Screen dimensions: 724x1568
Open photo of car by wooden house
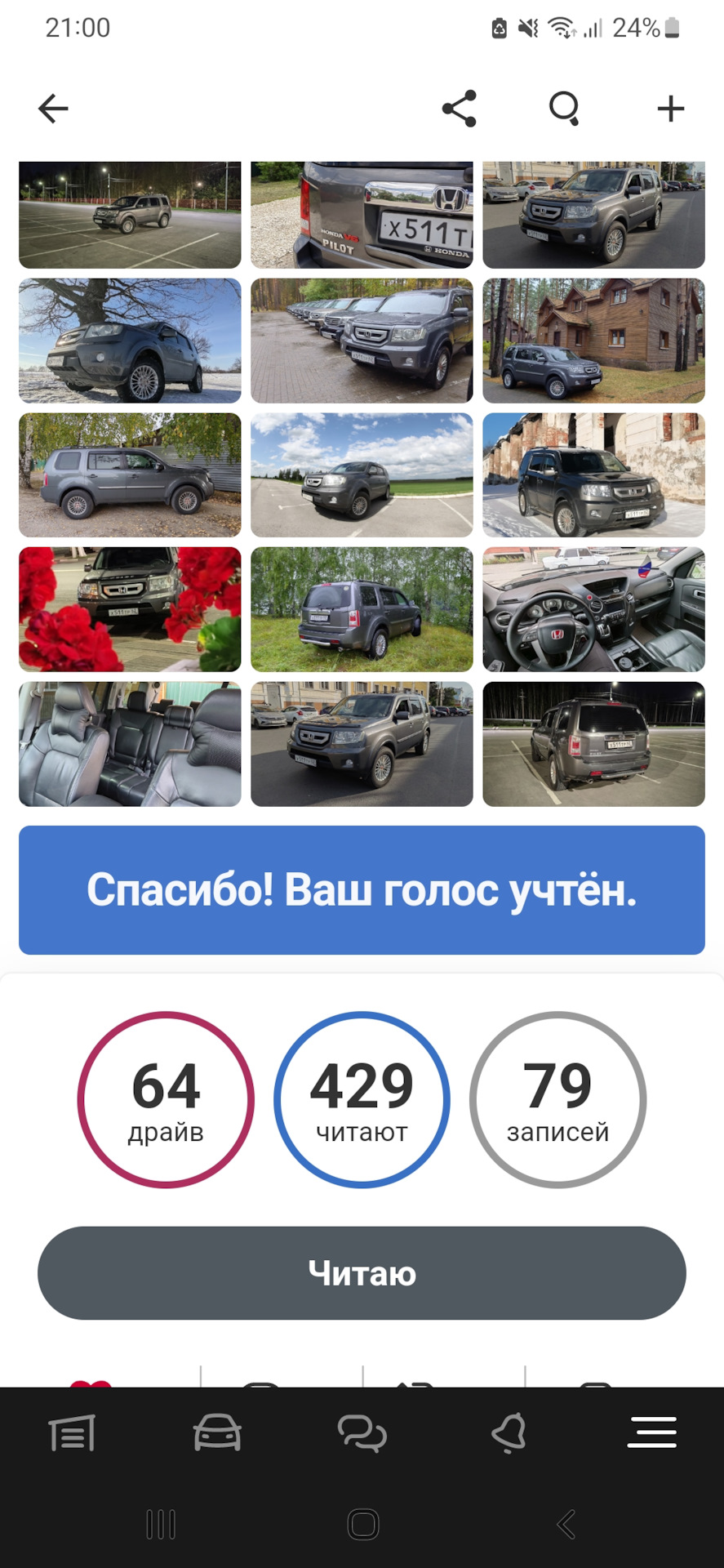point(593,341)
